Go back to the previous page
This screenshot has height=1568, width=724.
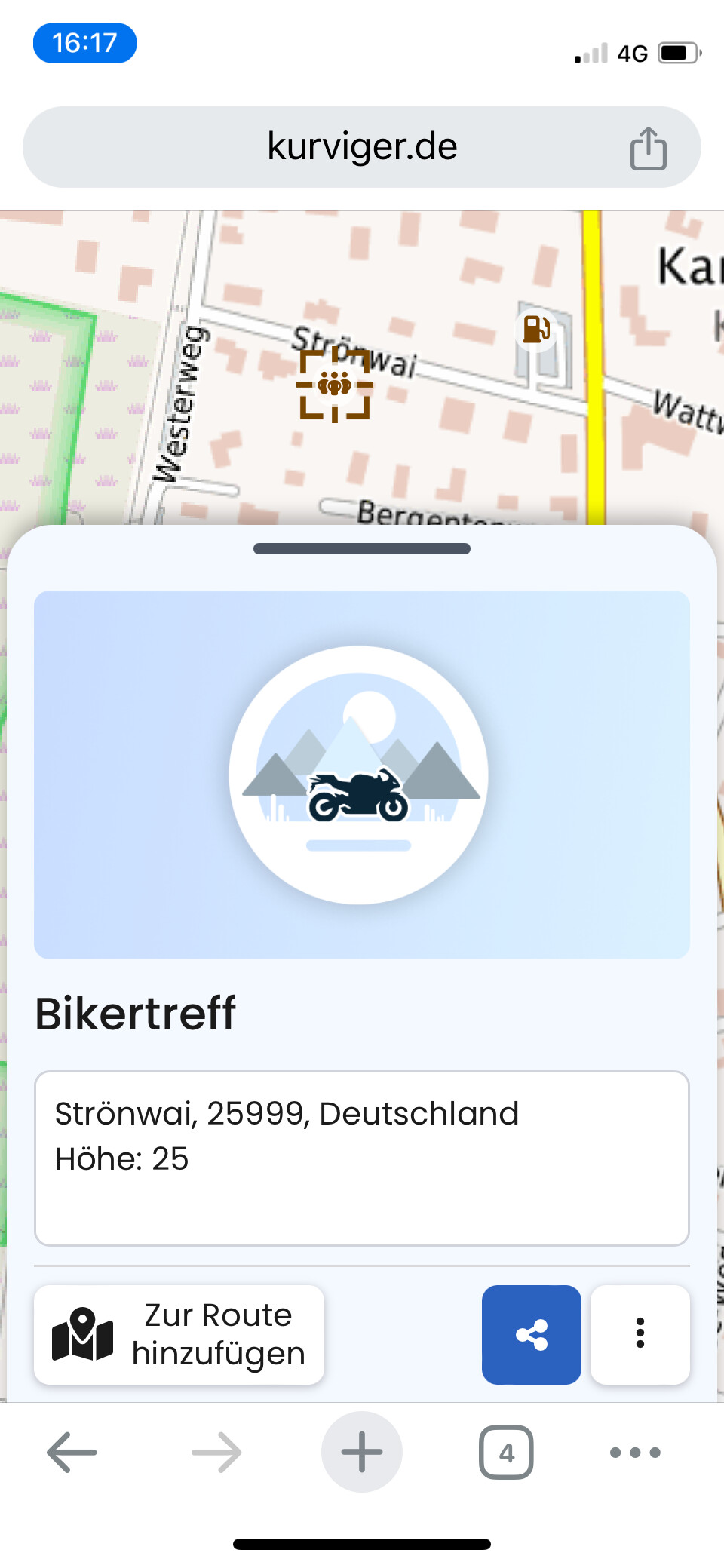click(72, 1452)
